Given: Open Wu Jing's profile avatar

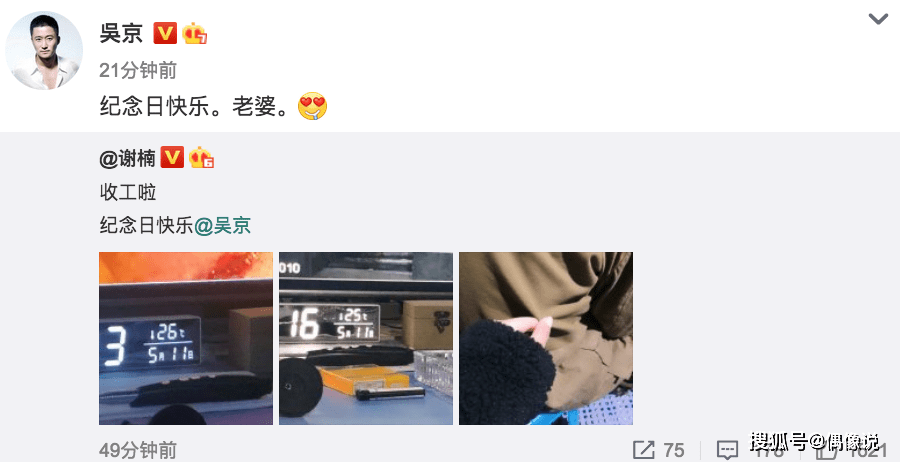Looking at the screenshot, I should [x=45, y=52].
